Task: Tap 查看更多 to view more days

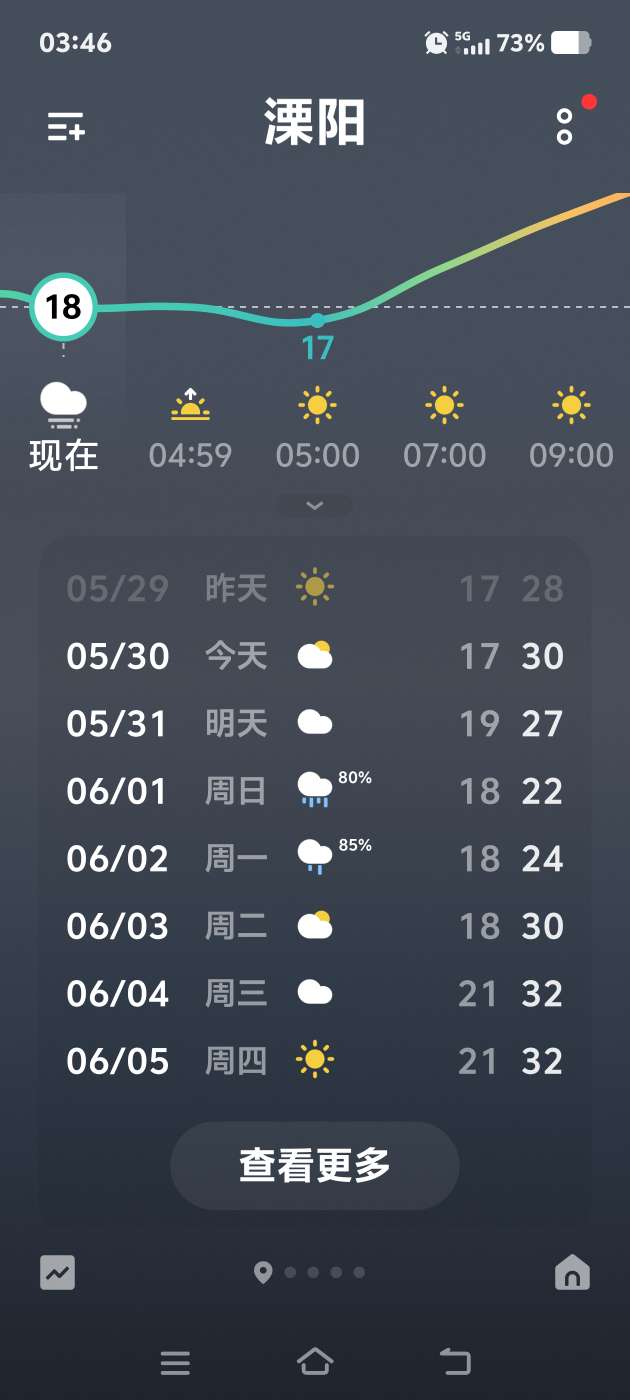Action: pos(315,1166)
